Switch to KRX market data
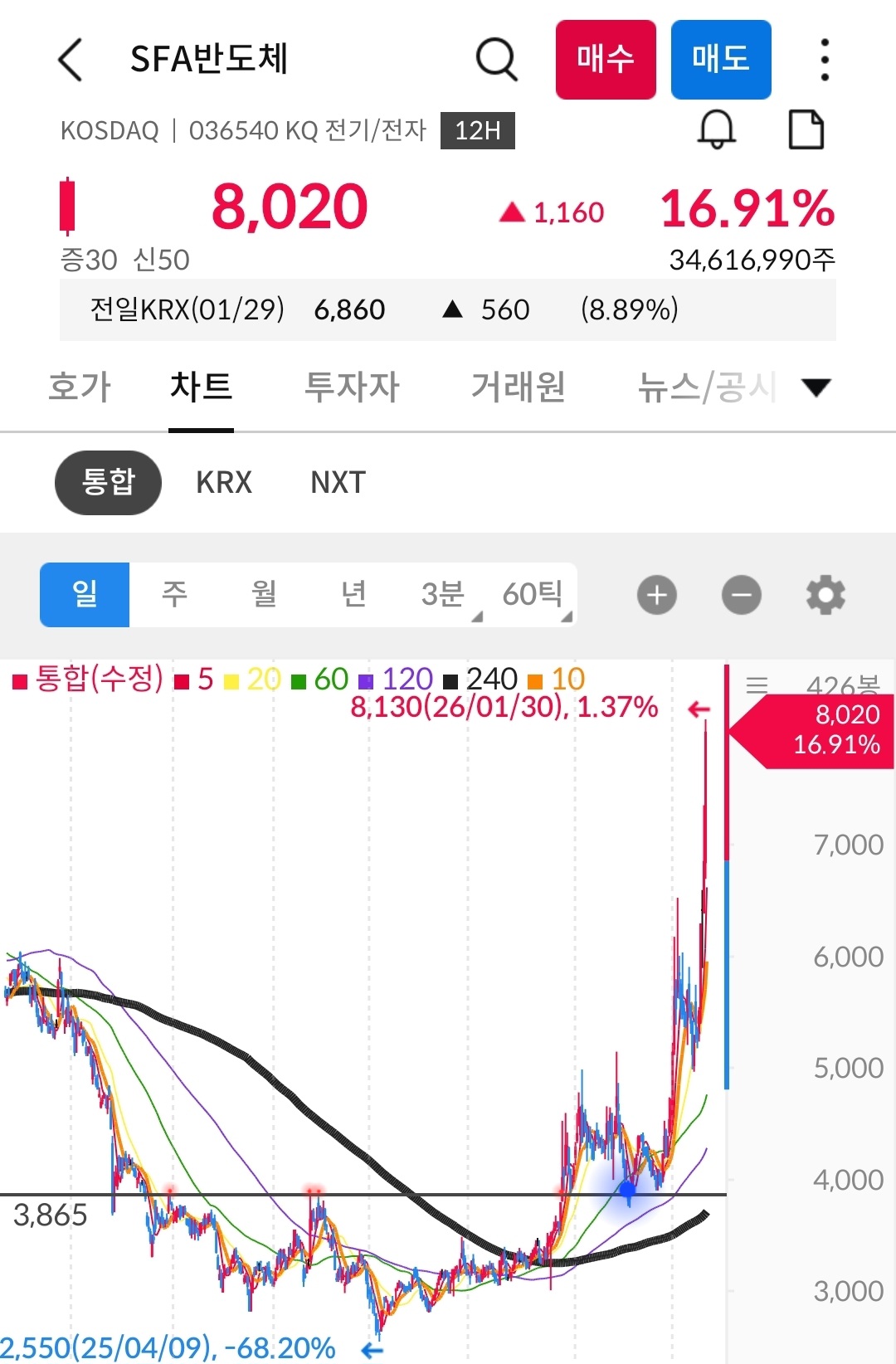The image size is (896, 1364). click(223, 482)
